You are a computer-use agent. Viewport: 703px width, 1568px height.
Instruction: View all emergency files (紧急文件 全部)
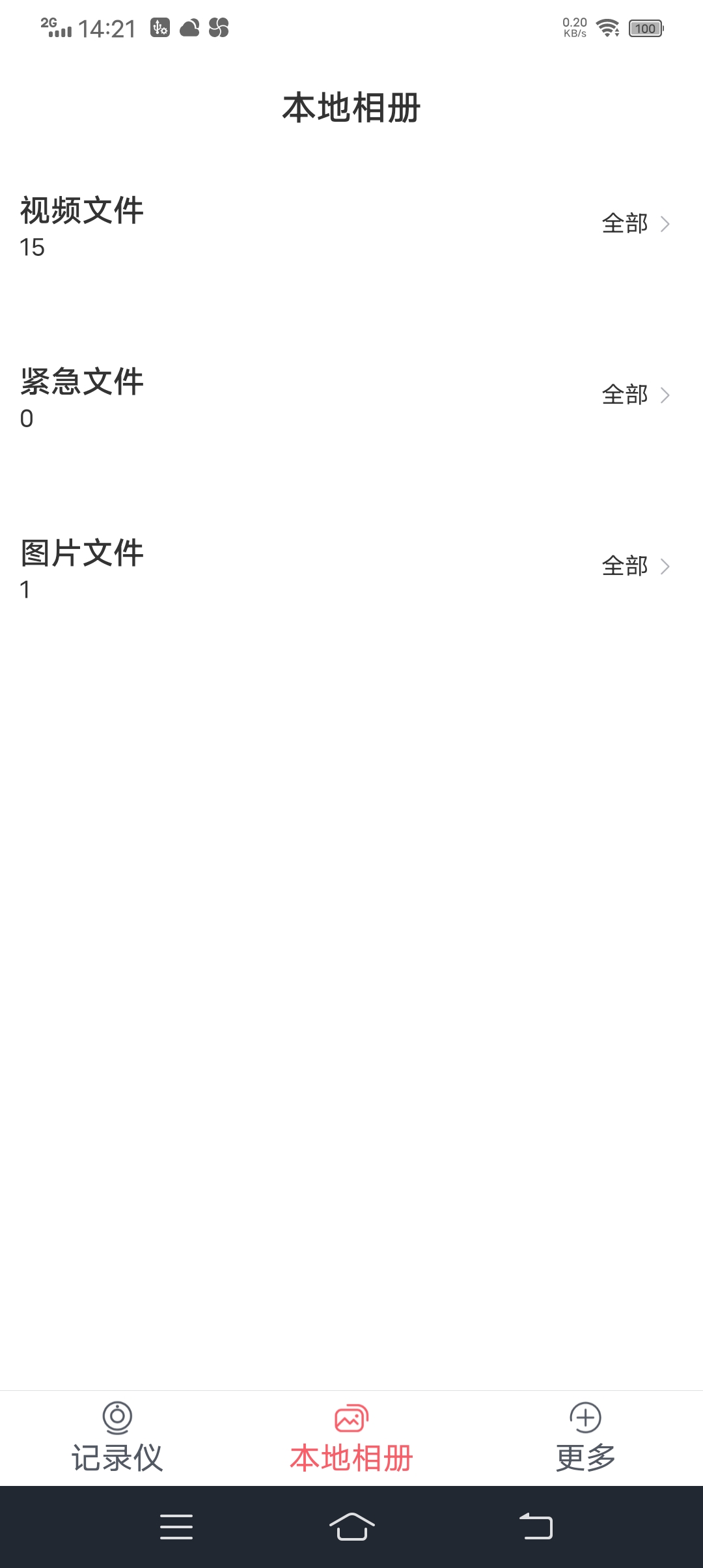coord(635,395)
